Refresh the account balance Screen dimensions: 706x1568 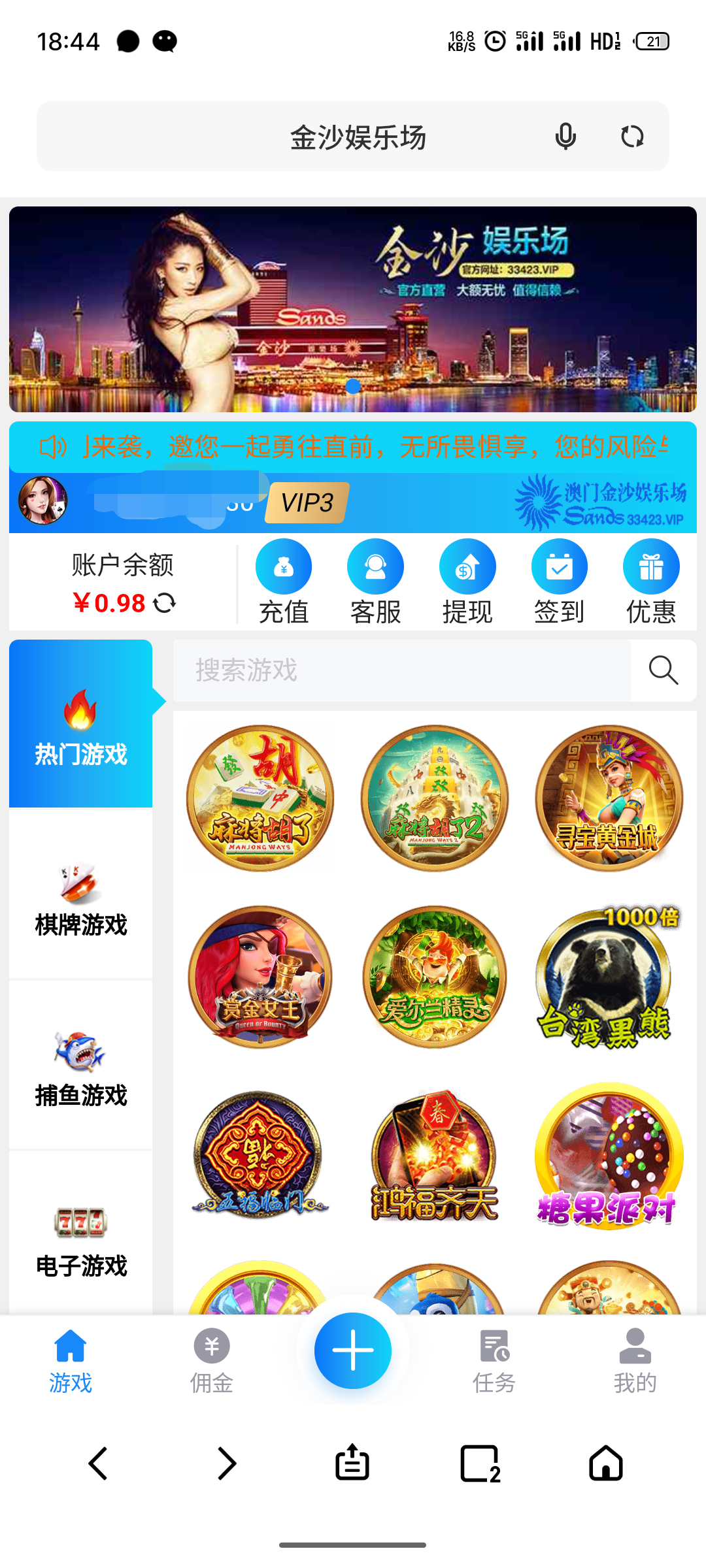(165, 602)
